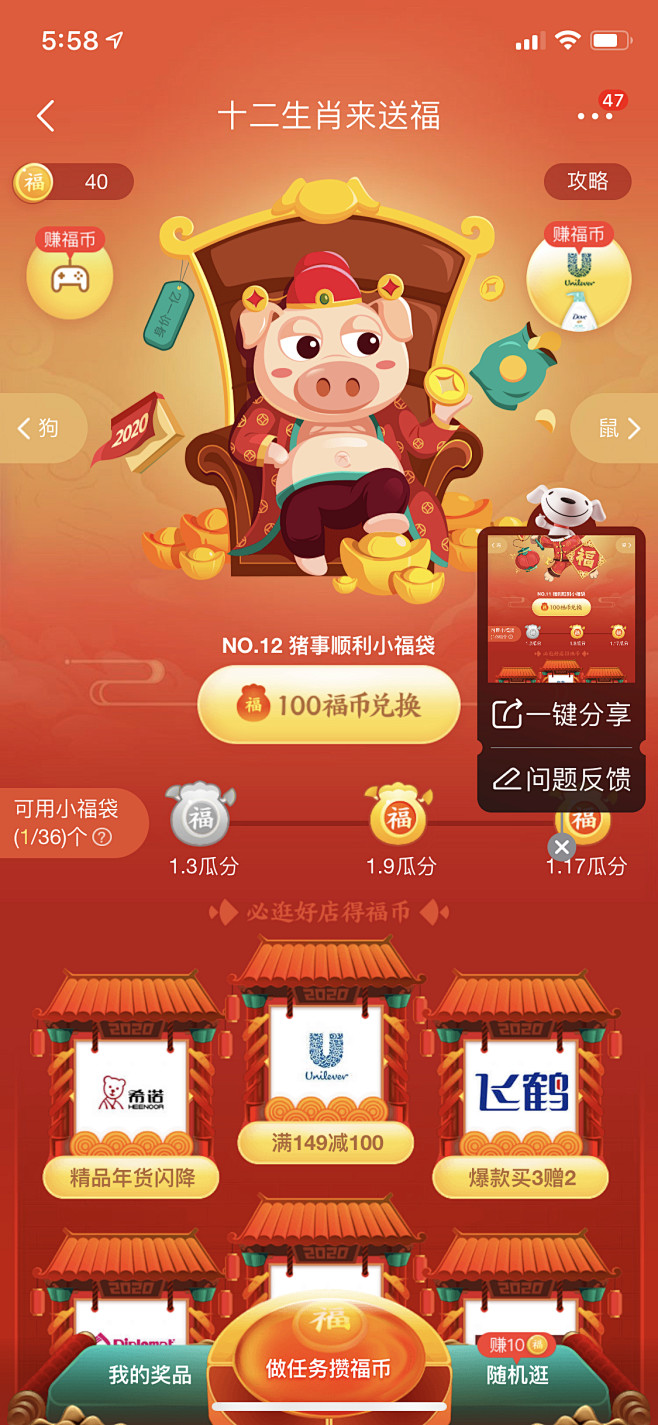This screenshot has height=1425, width=658.
Task: Redeem with 100福币兑换 button
Action: pyautogui.click(x=329, y=706)
